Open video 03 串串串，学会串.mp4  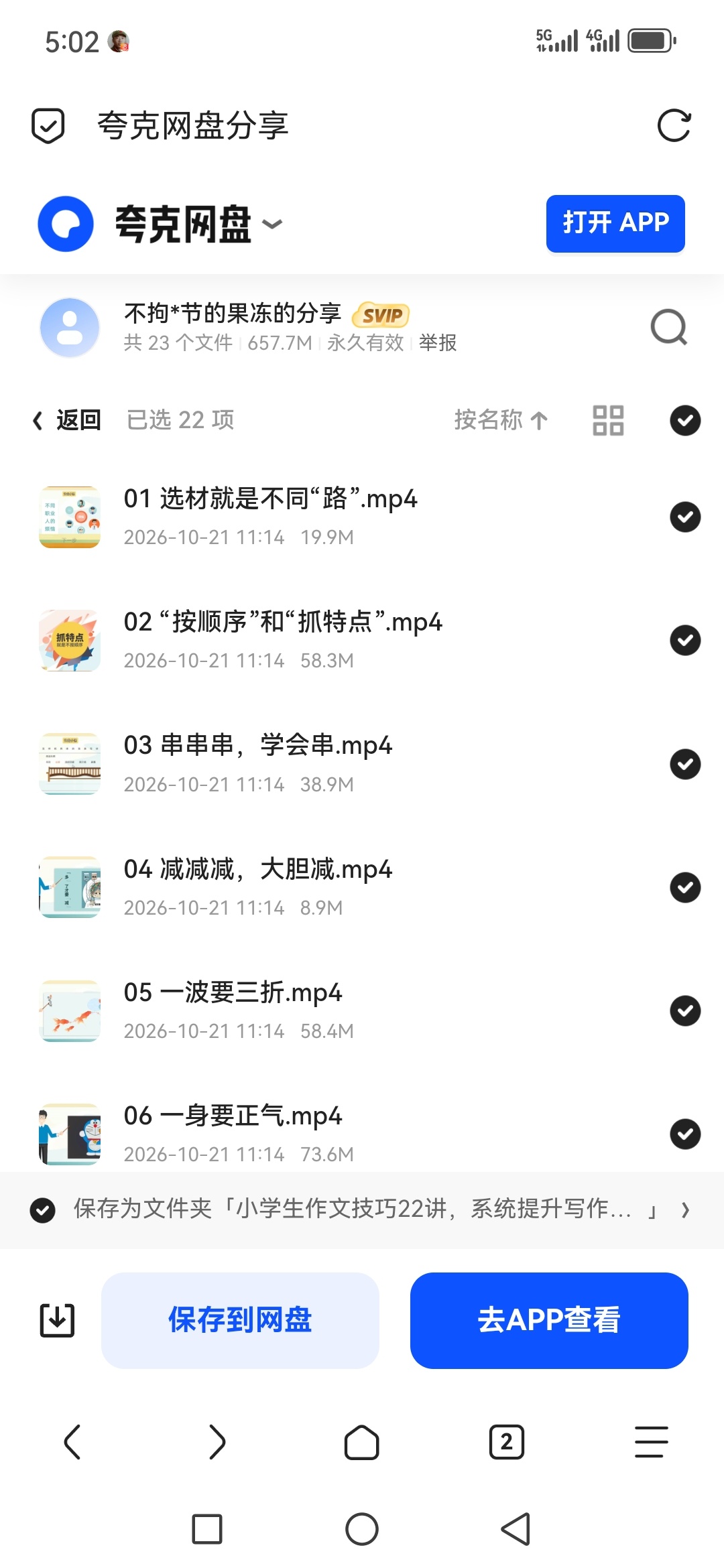(x=258, y=745)
